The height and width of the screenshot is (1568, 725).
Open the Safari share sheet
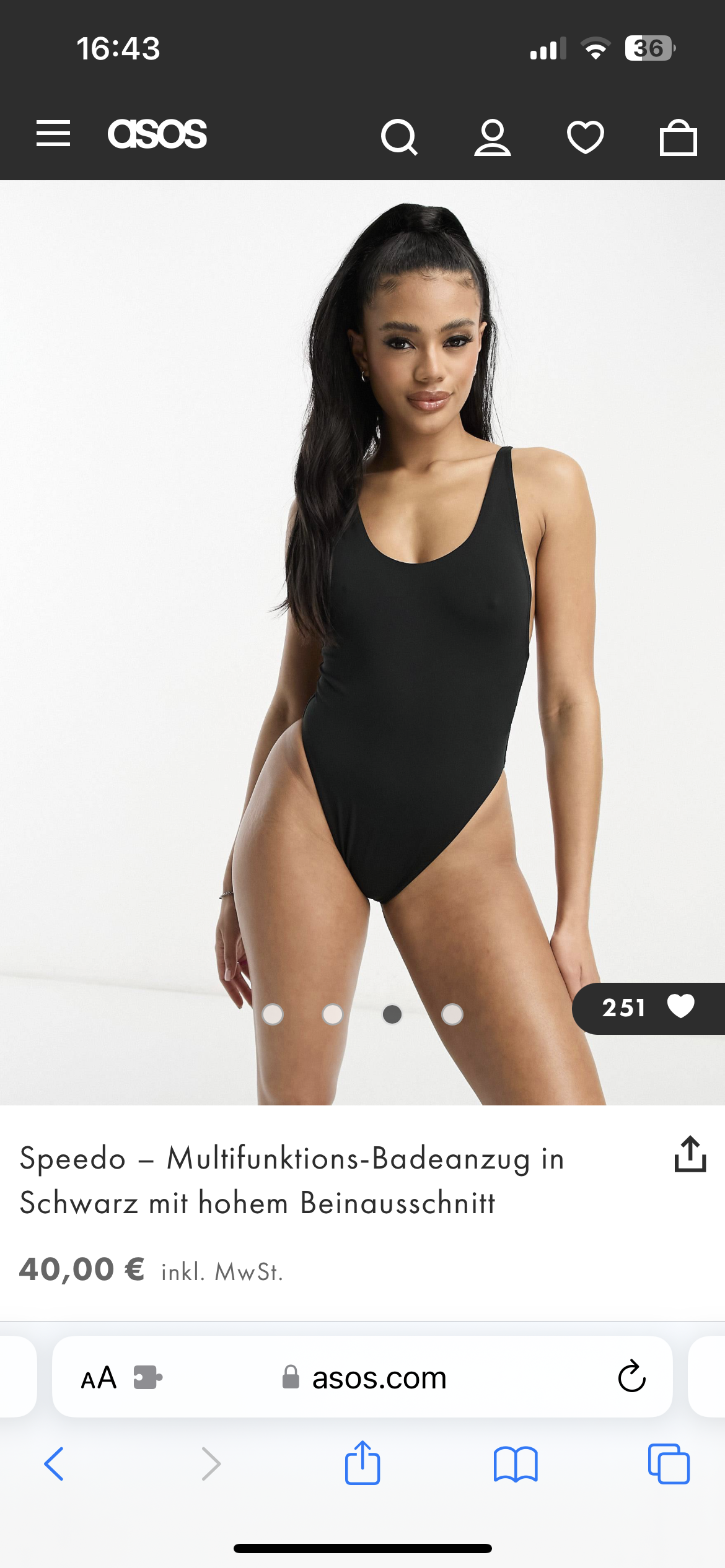(x=362, y=1463)
